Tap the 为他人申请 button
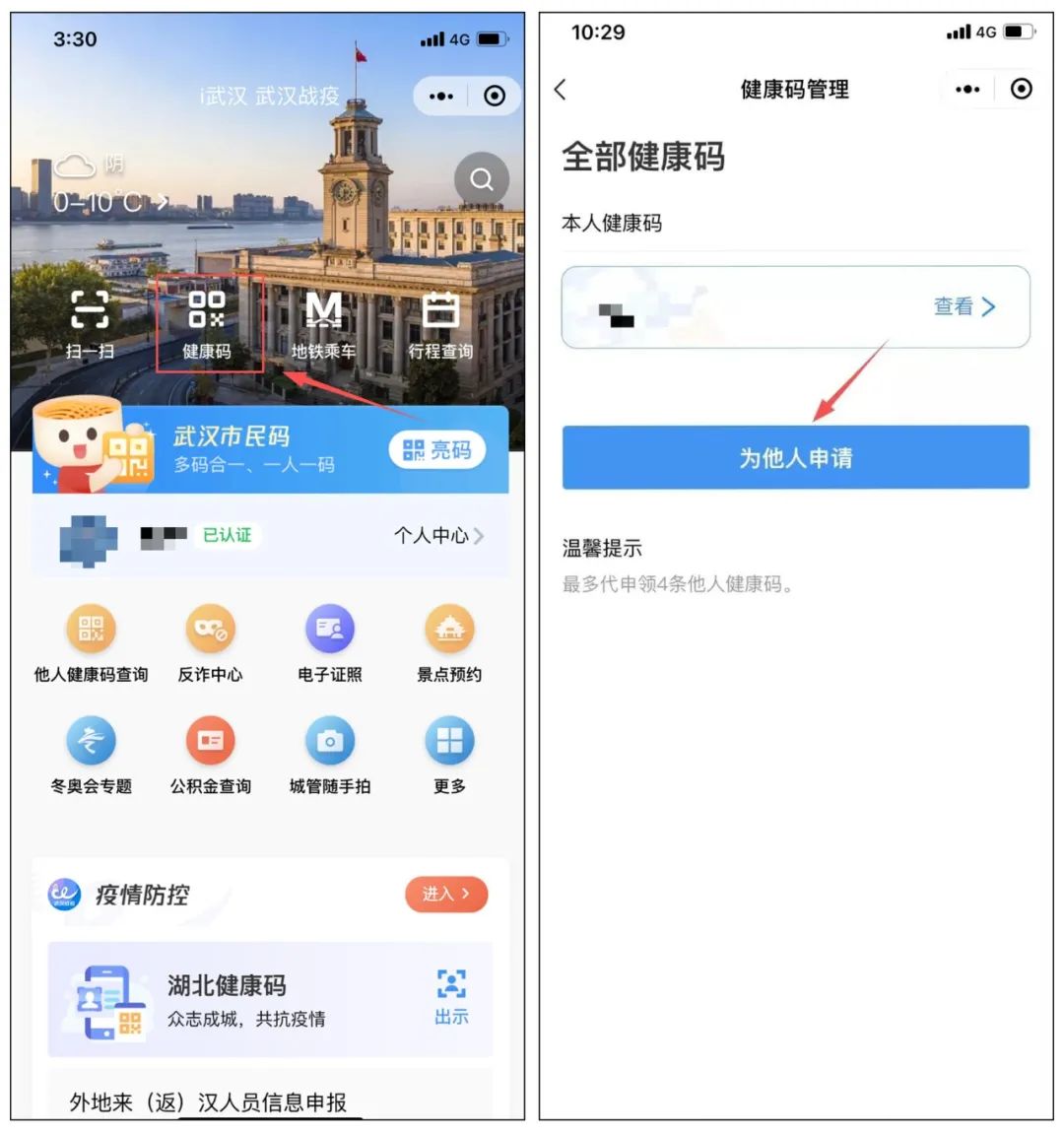The height and width of the screenshot is (1134, 1064). (795, 458)
